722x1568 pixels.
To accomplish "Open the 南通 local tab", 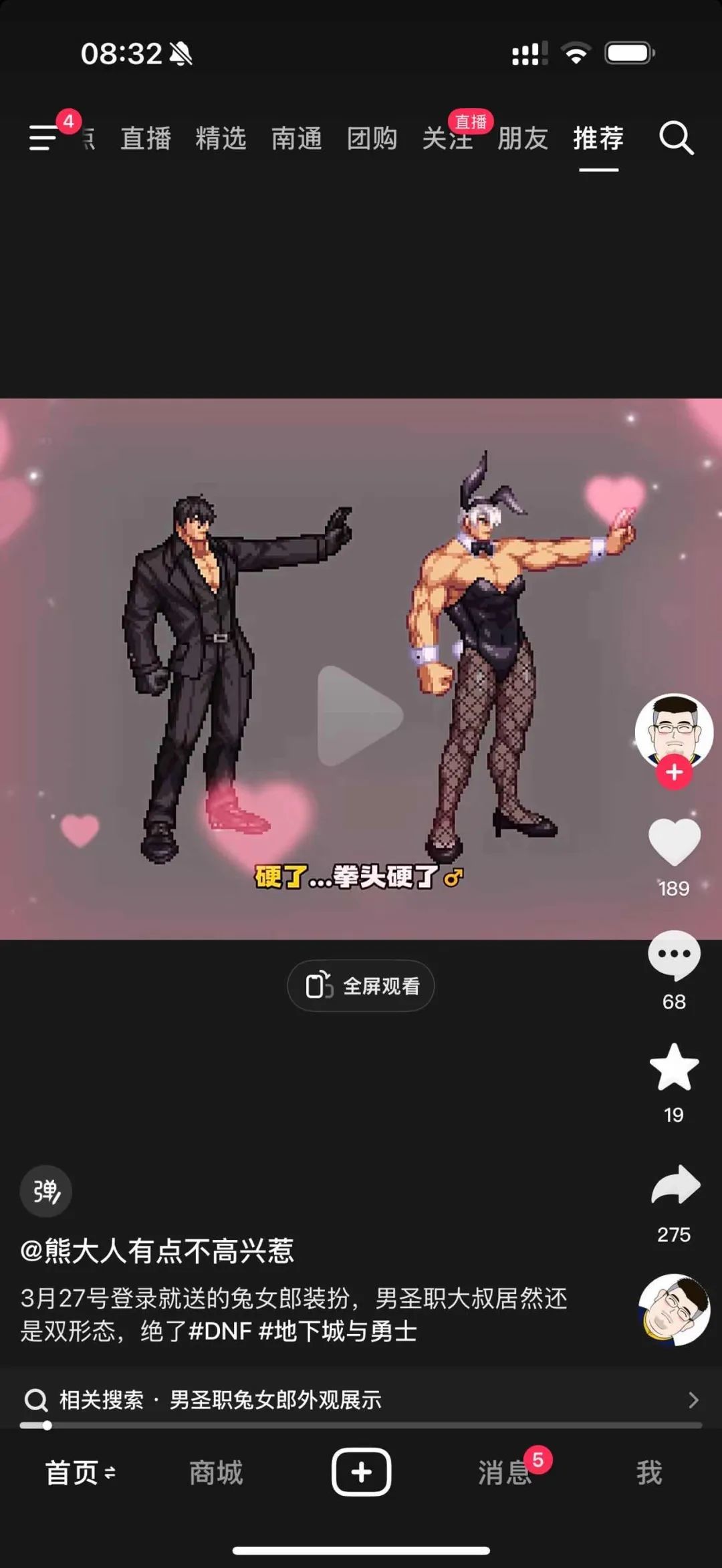I will point(296,138).
